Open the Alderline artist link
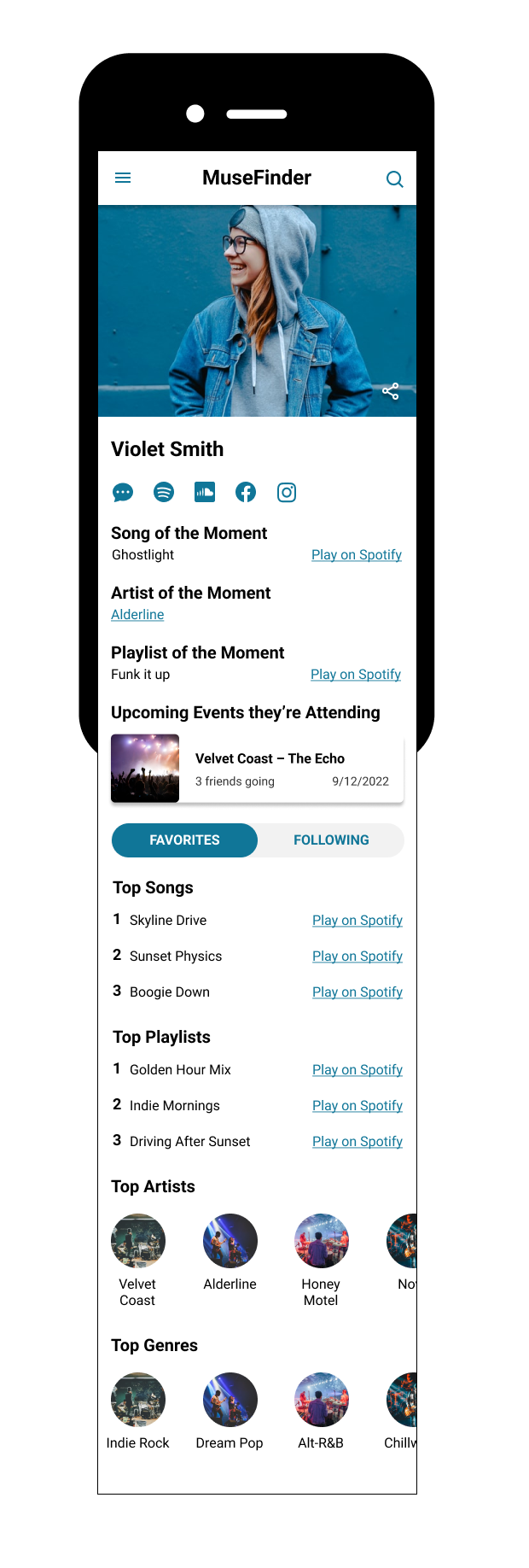529x1568 pixels. coord(137,615)
